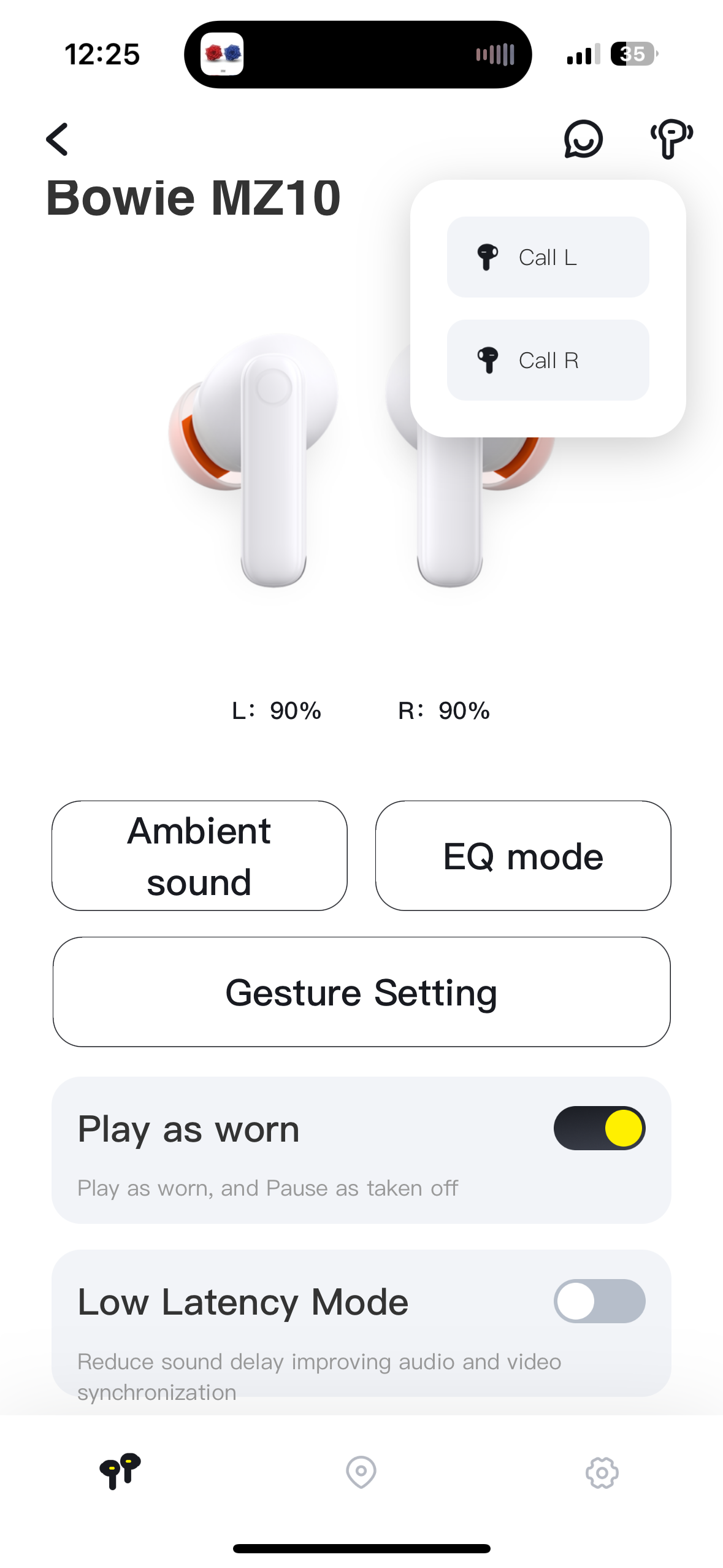
Task: Open EQ mode options
Action: click(x=523, y=856)
